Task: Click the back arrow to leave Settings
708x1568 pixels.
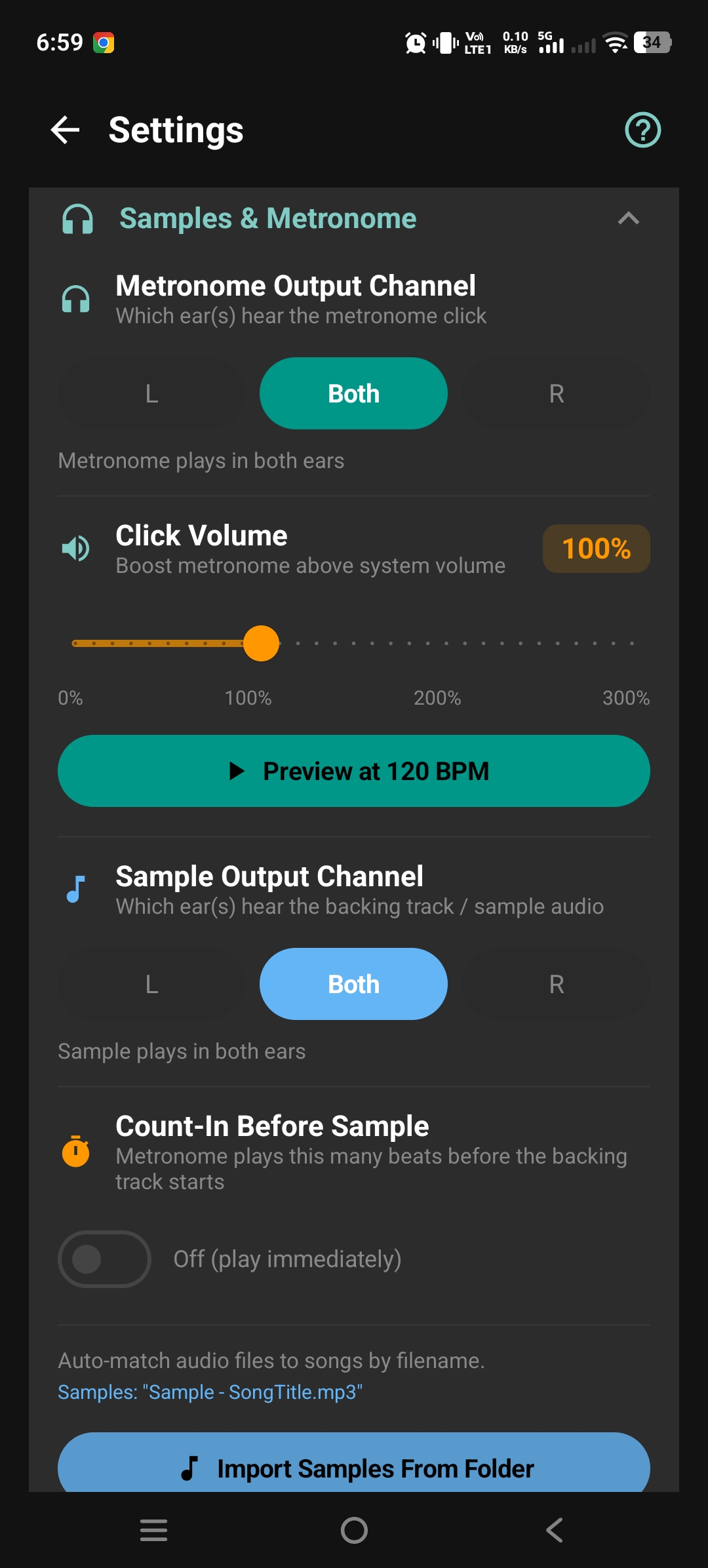Action: (x=64, y=130)
